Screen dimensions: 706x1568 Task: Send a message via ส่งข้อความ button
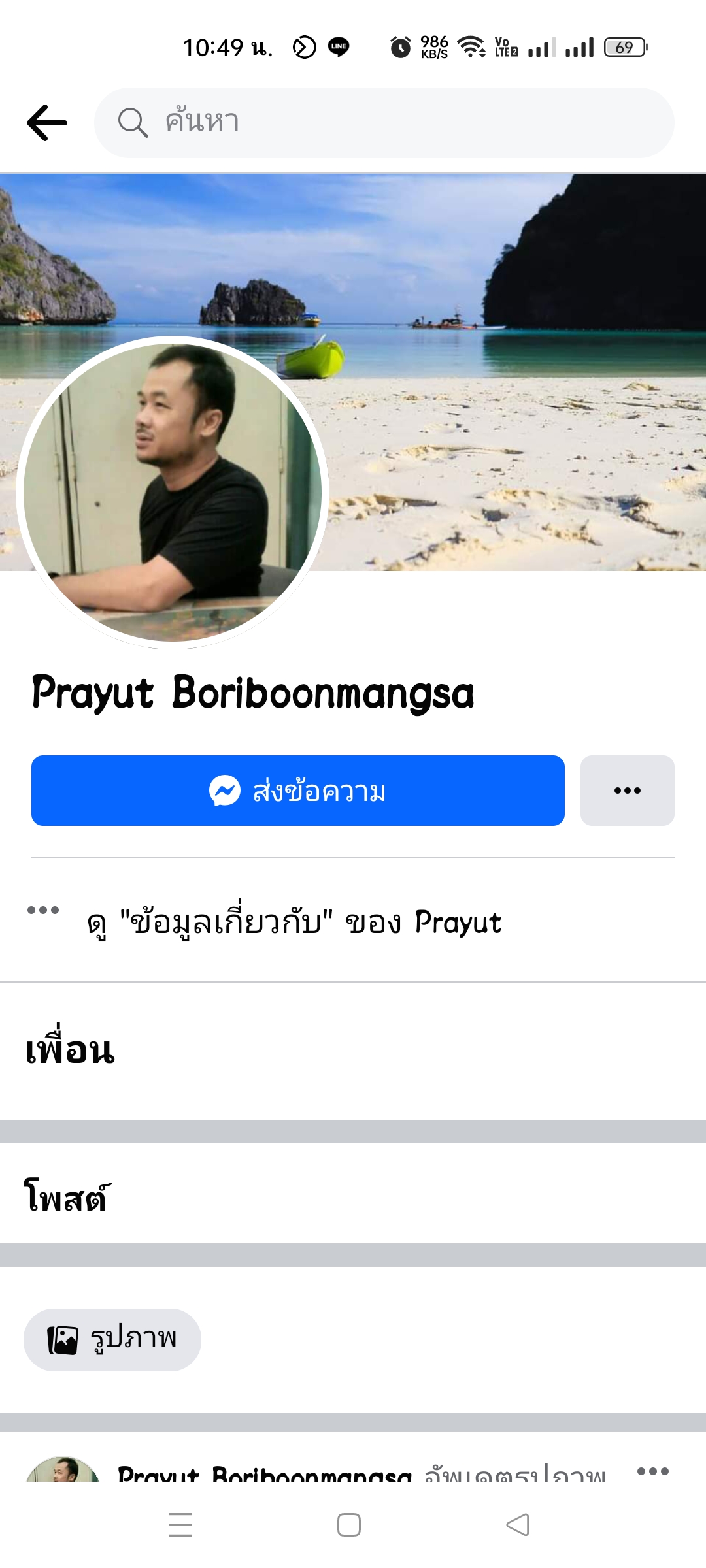pos(298,791)
